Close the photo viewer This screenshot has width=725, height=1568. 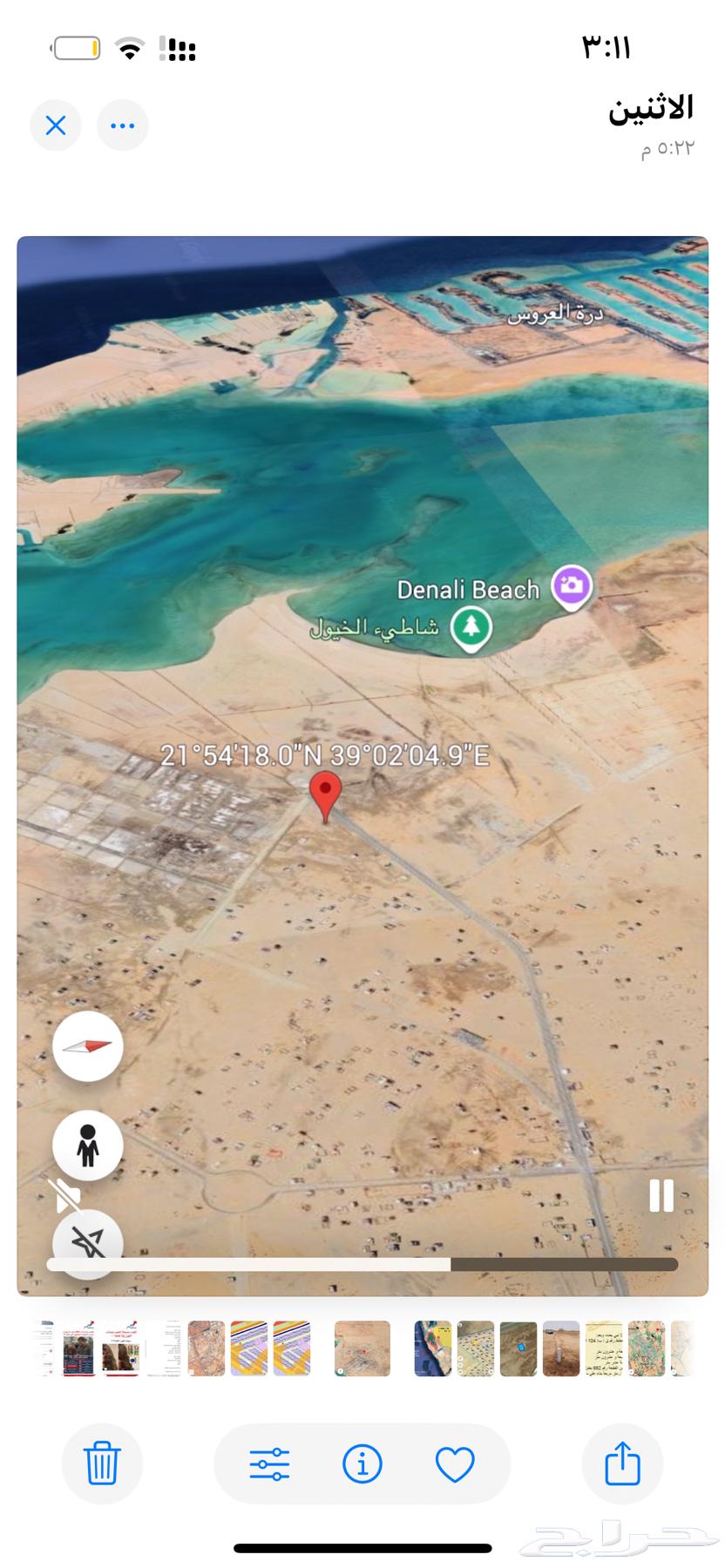56,125
